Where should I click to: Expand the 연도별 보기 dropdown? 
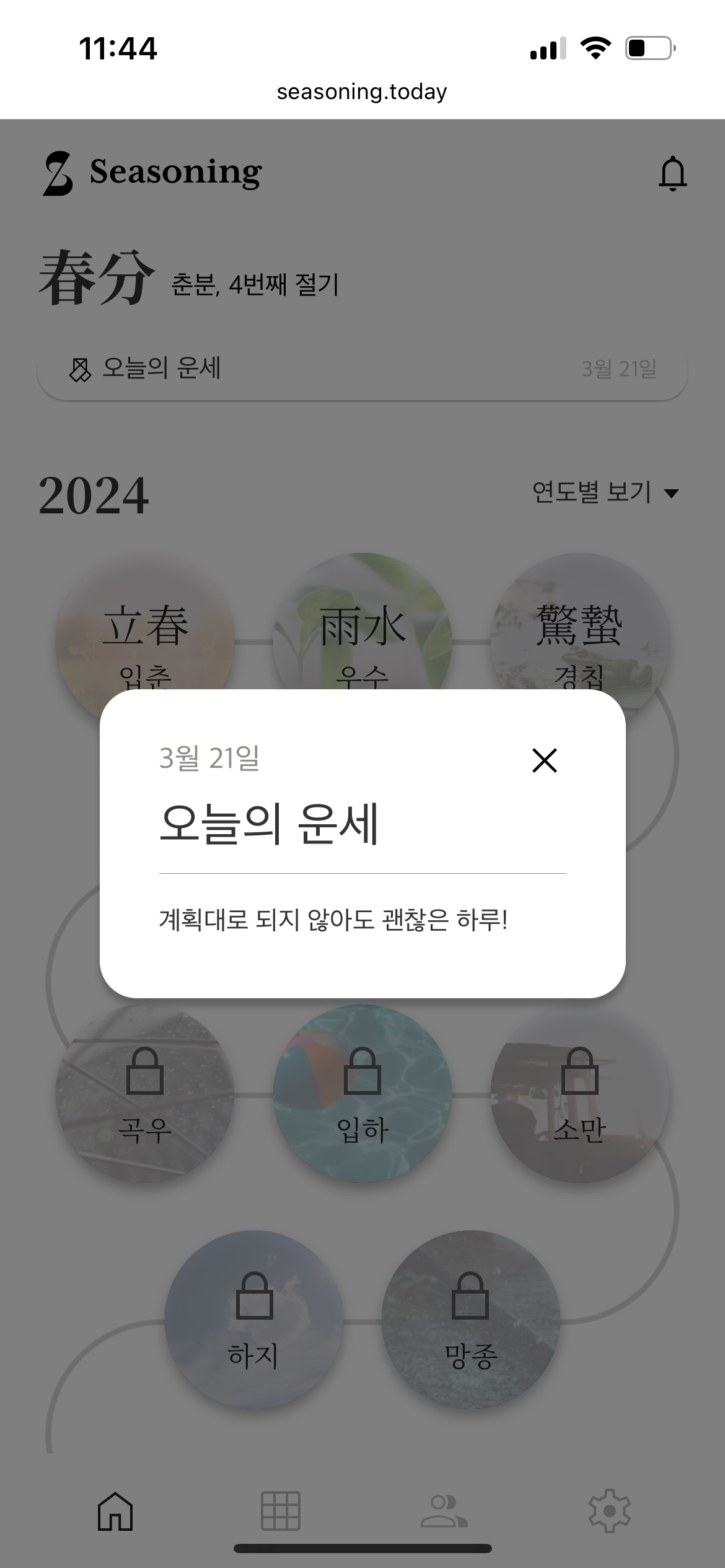point(606,493)
